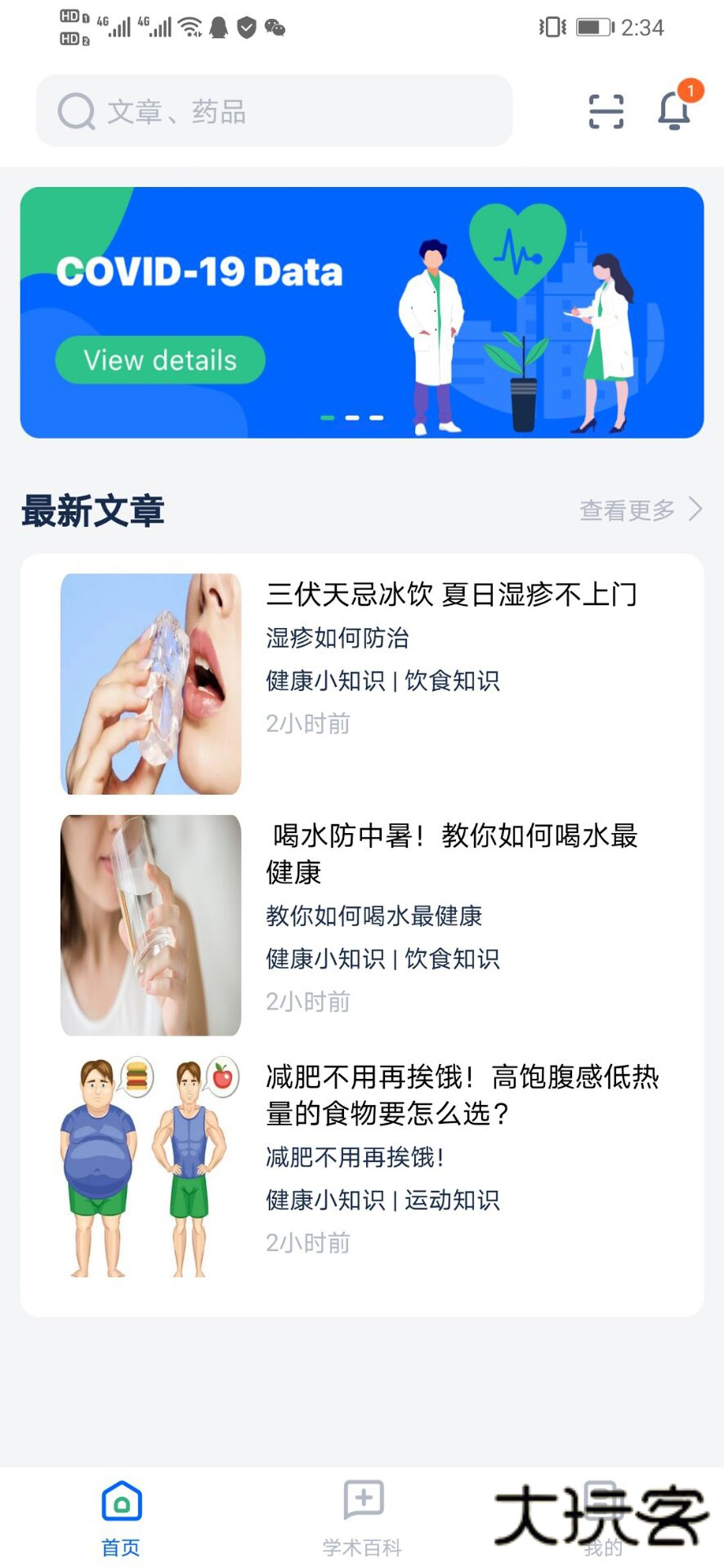Tap the search magnifier icon
Screen dimensions: 724x1568
(76, 111)
